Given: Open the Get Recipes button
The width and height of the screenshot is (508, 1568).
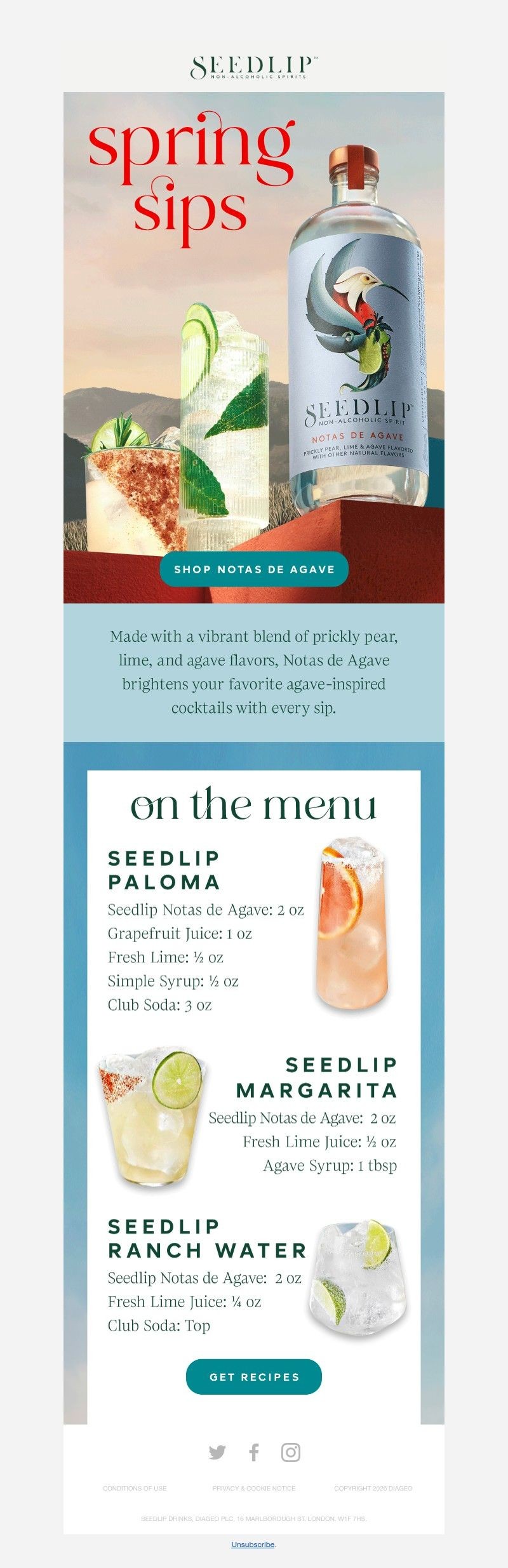Looking at the screenshot, I should 254,1377.
